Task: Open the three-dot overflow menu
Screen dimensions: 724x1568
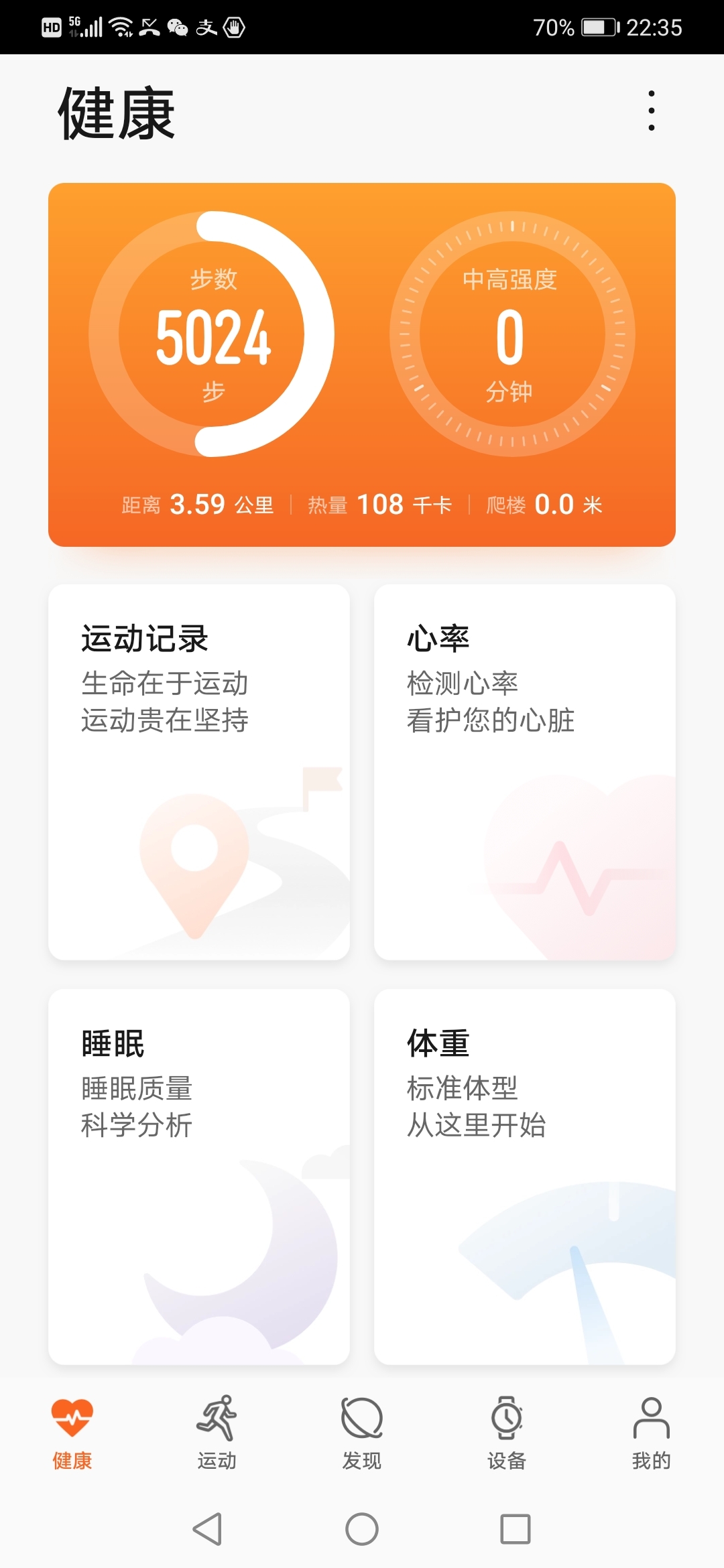Action: pyautogui.click(x=651, y=111)
